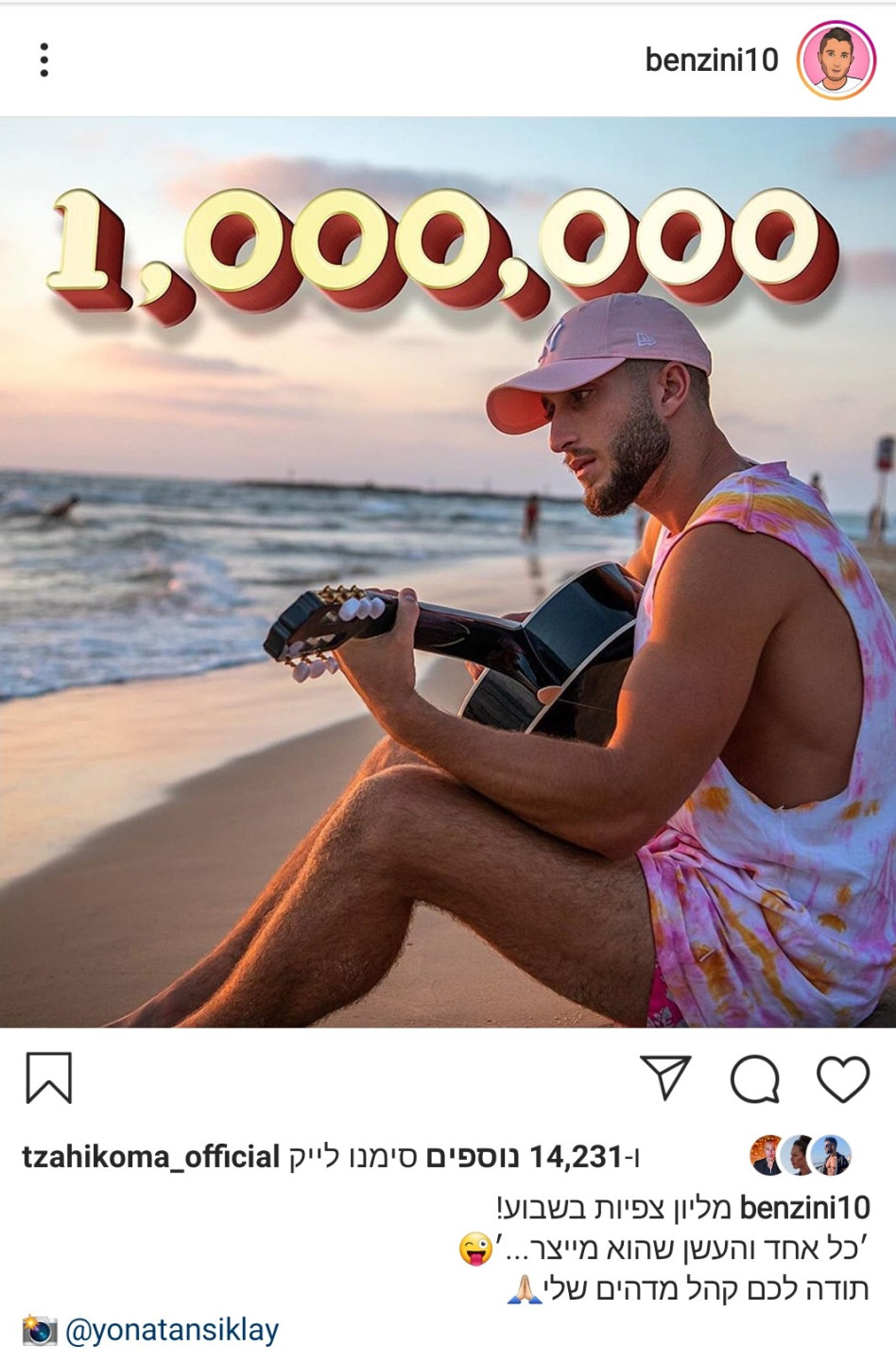Open tzahikoma_official's profile from likes
This screenshot has height=1362, width=896.
click(151, 1156)
